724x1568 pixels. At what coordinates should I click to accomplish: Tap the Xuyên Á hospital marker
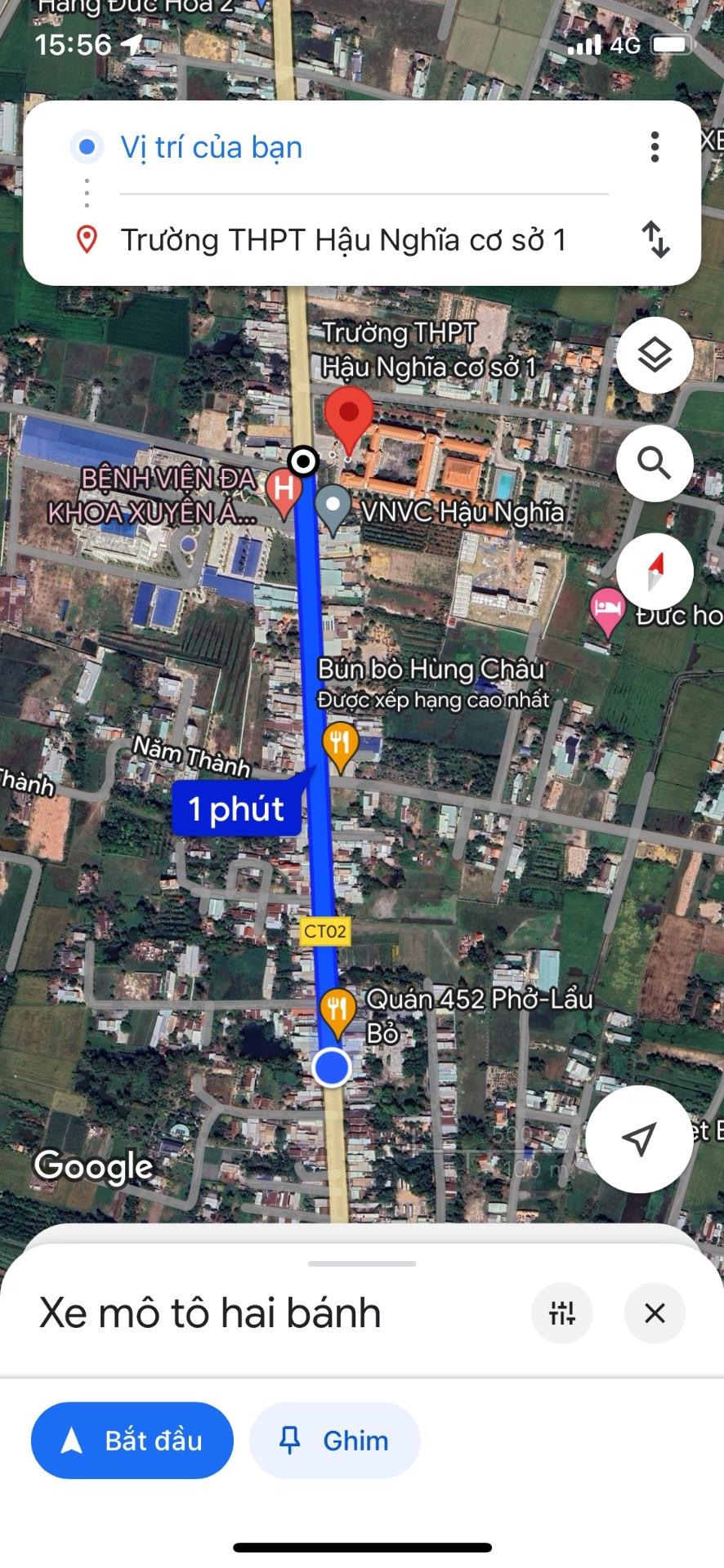click(284, 491)
